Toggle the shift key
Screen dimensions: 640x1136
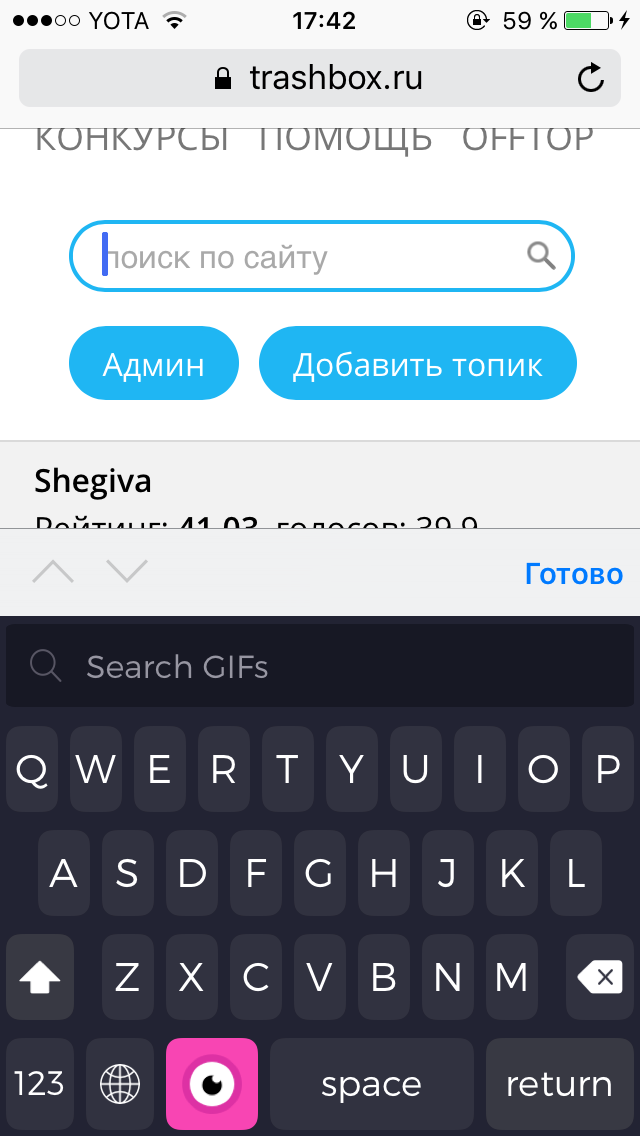40,977
